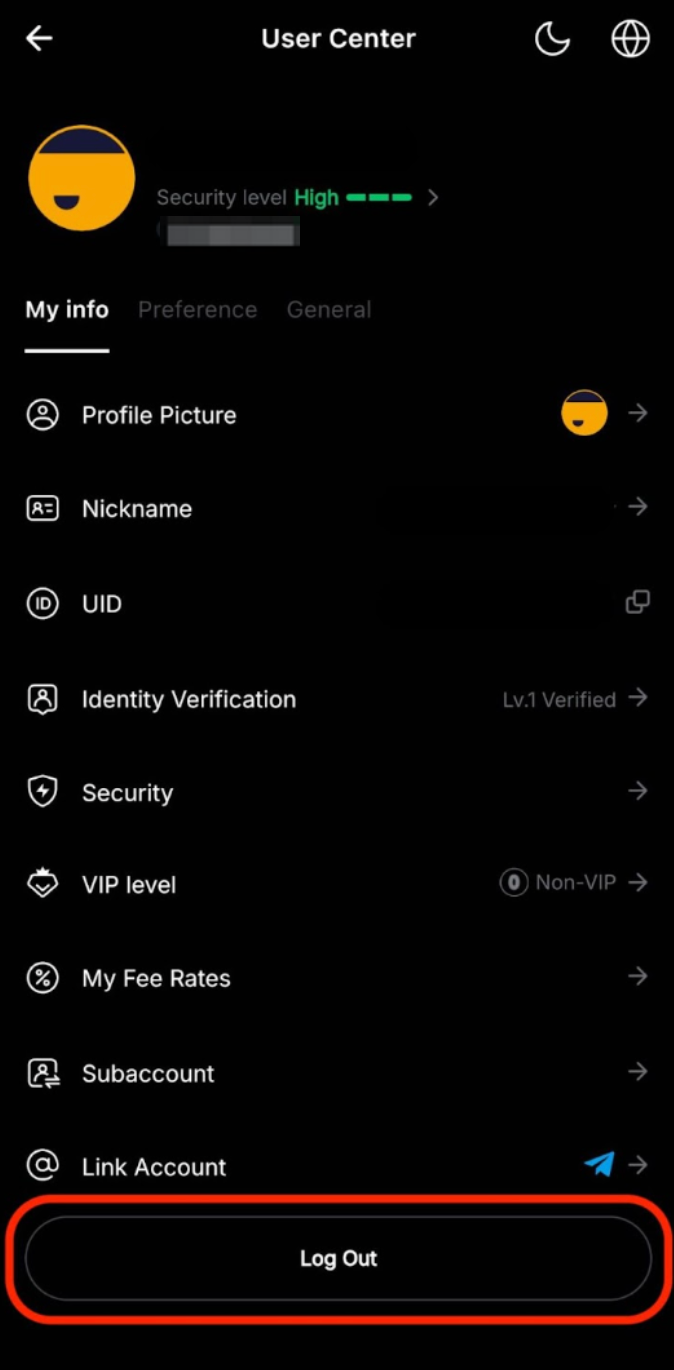
Task: Open My Fee Rates
Action: point(337,978)
